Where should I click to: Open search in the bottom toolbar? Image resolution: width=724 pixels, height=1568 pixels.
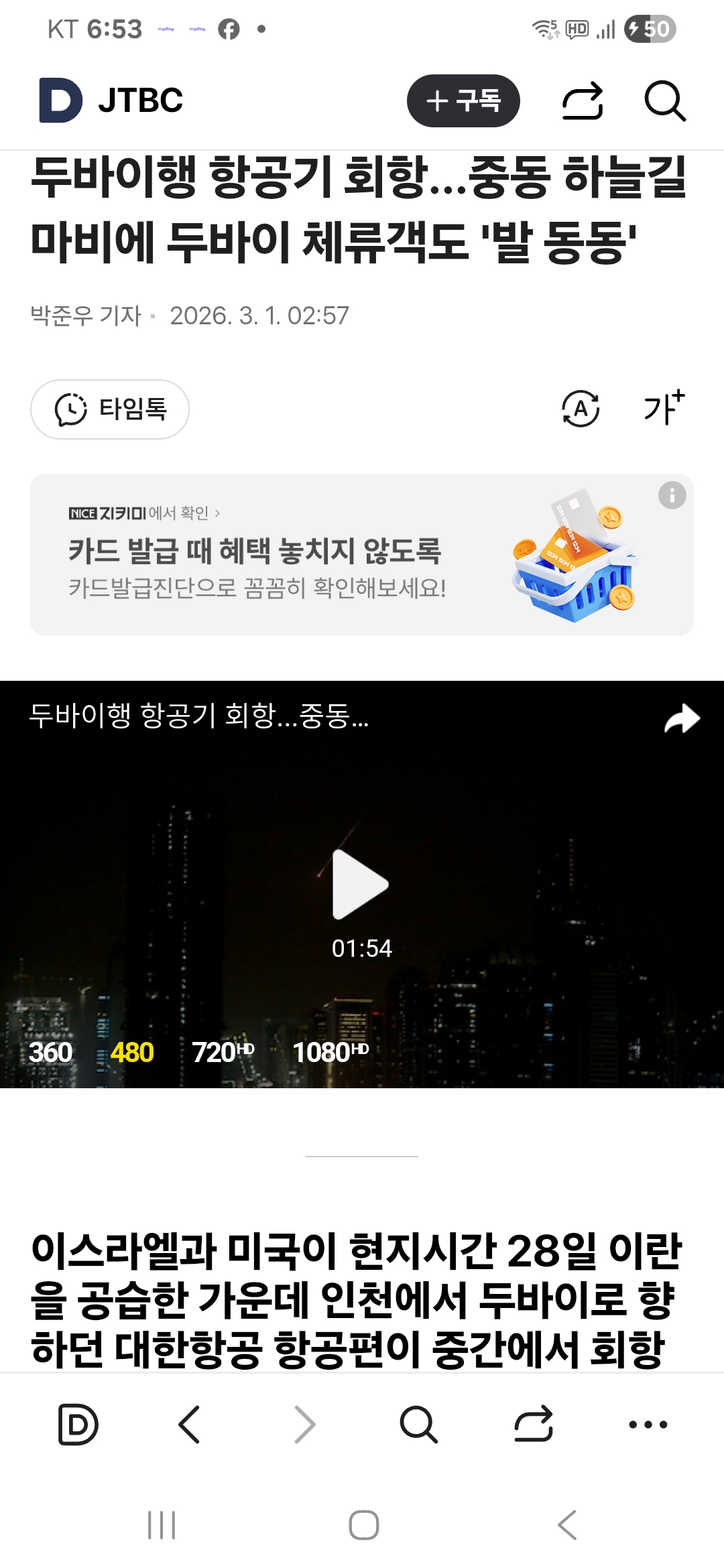[x=418, y=1424]
